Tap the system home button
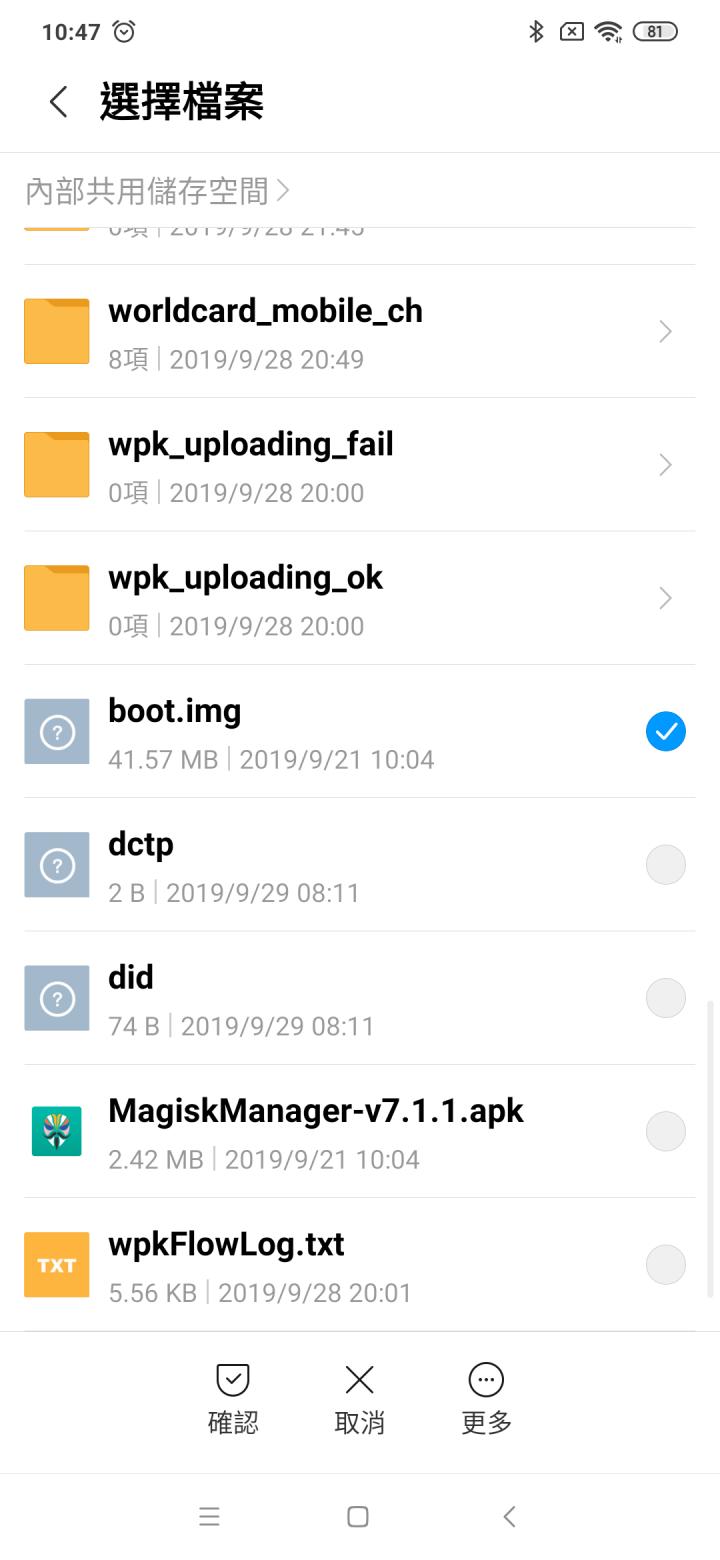The image size is (720, 1560). (358, 1517)
